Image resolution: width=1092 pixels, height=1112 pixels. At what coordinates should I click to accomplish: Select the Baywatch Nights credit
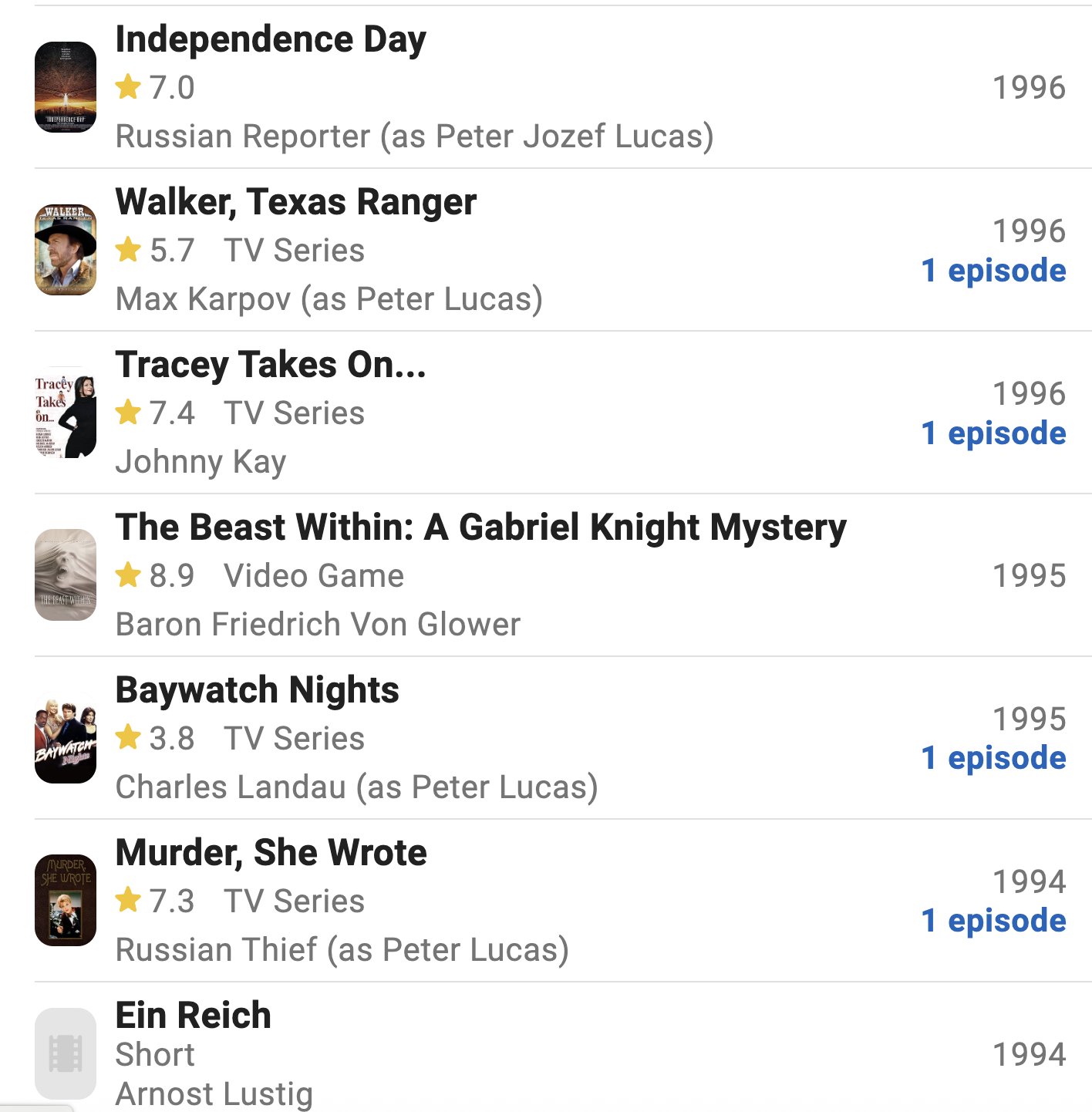click(257, 691)
